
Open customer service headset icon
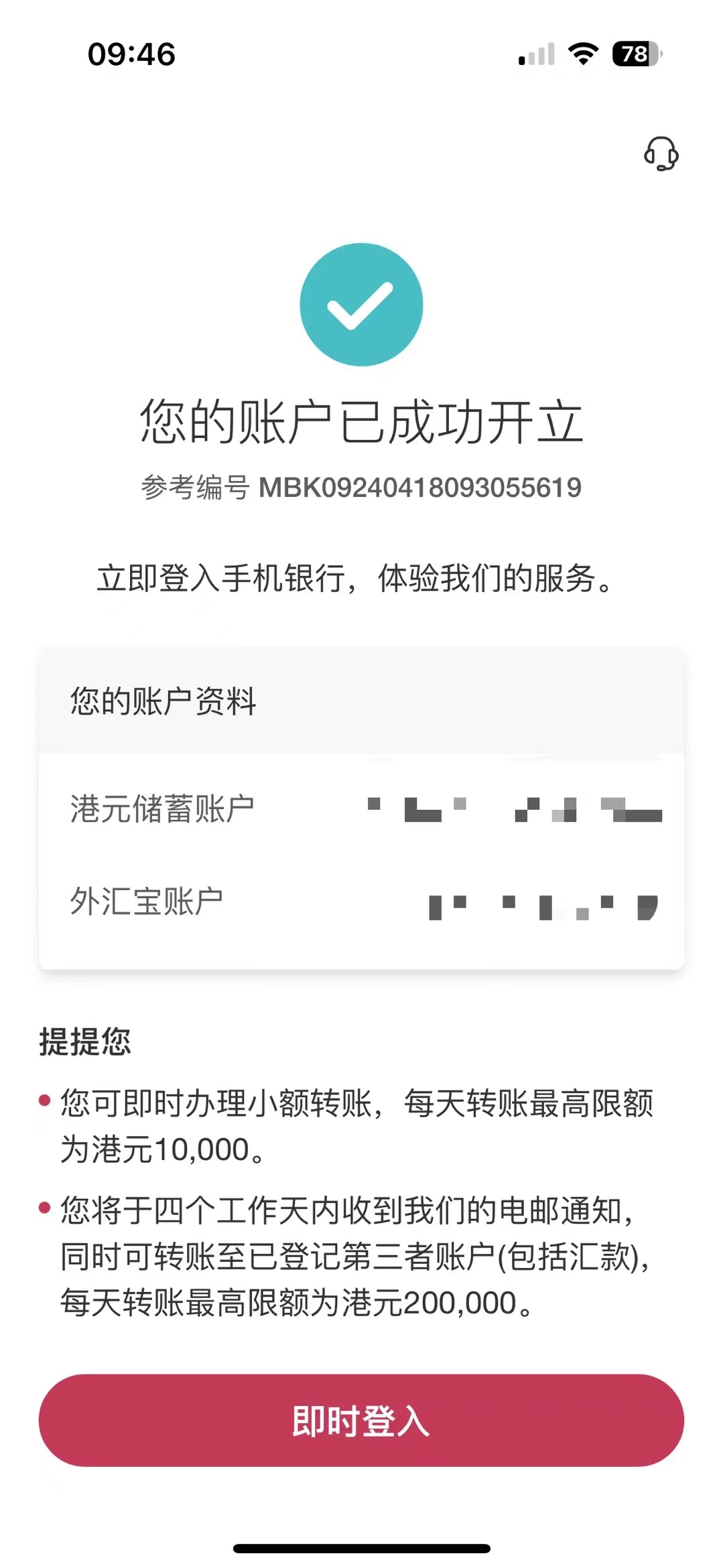pos(661,154)
